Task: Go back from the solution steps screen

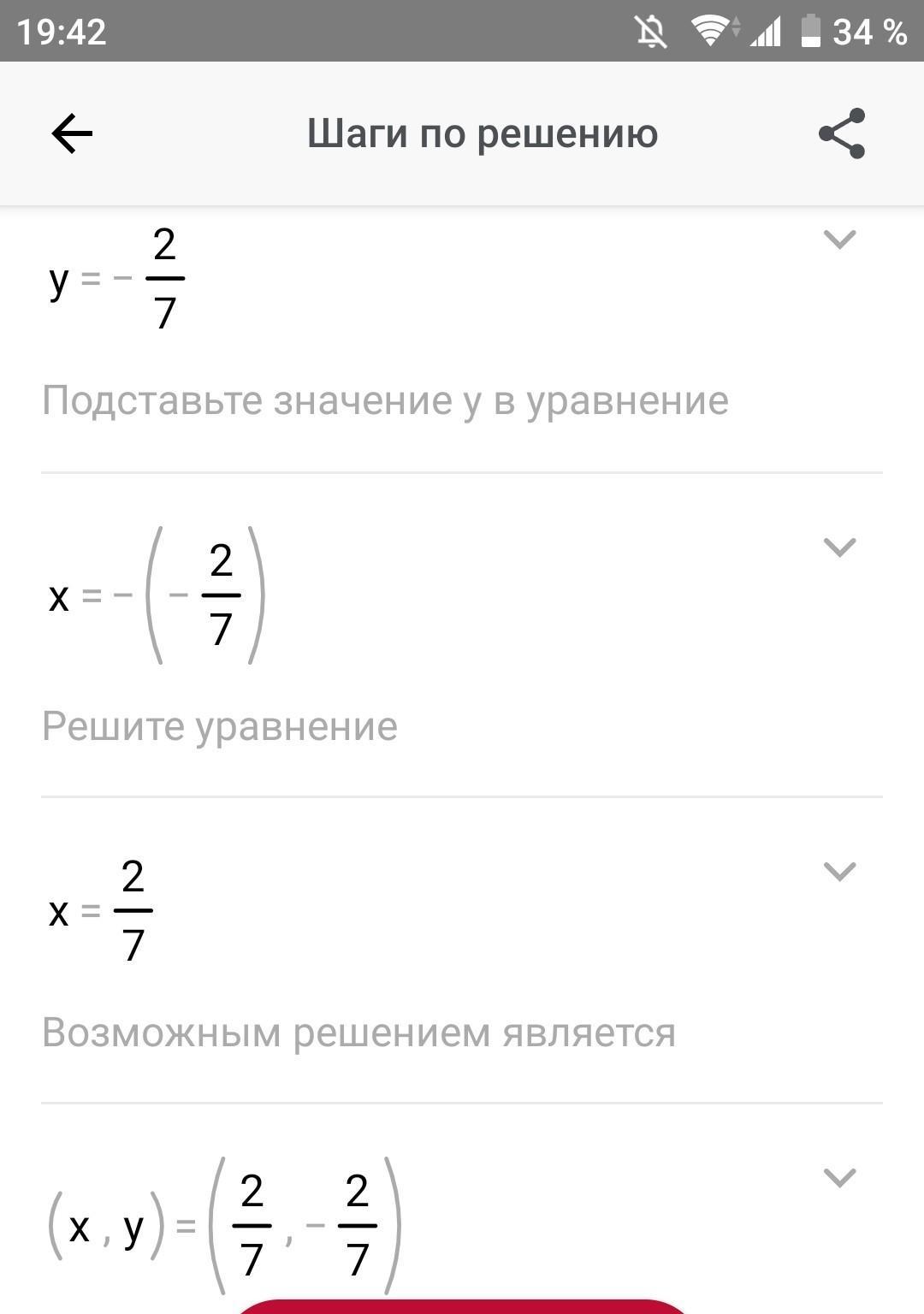Action: click(x=72, y=133)
